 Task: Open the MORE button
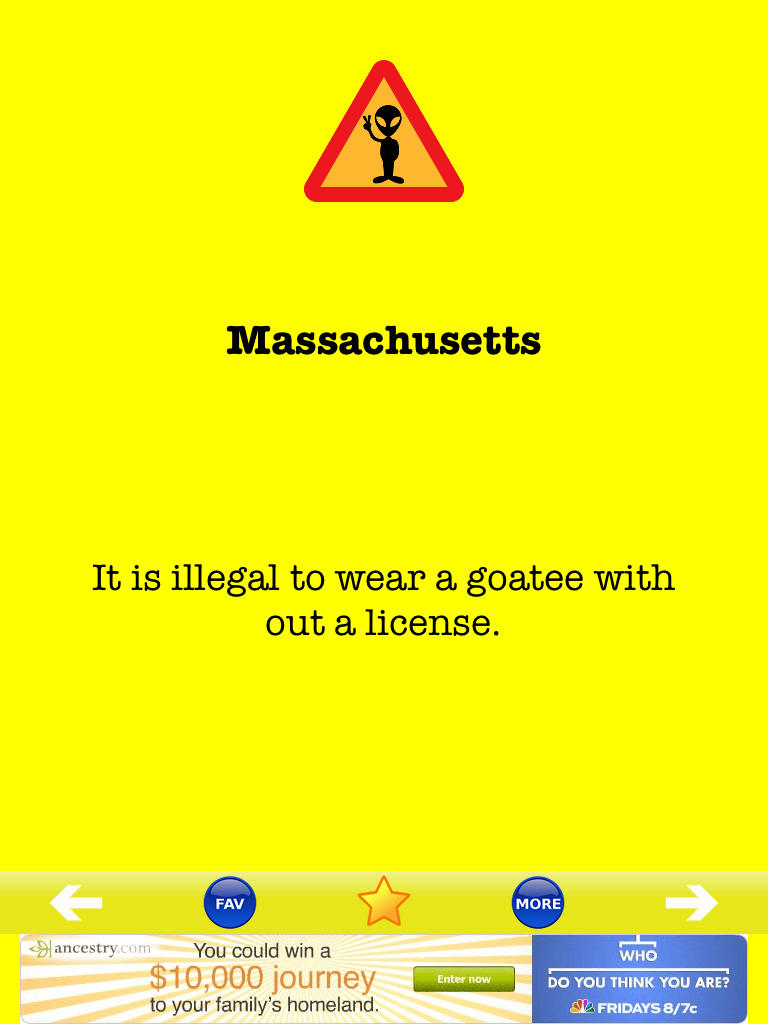[x=538, y=903]
